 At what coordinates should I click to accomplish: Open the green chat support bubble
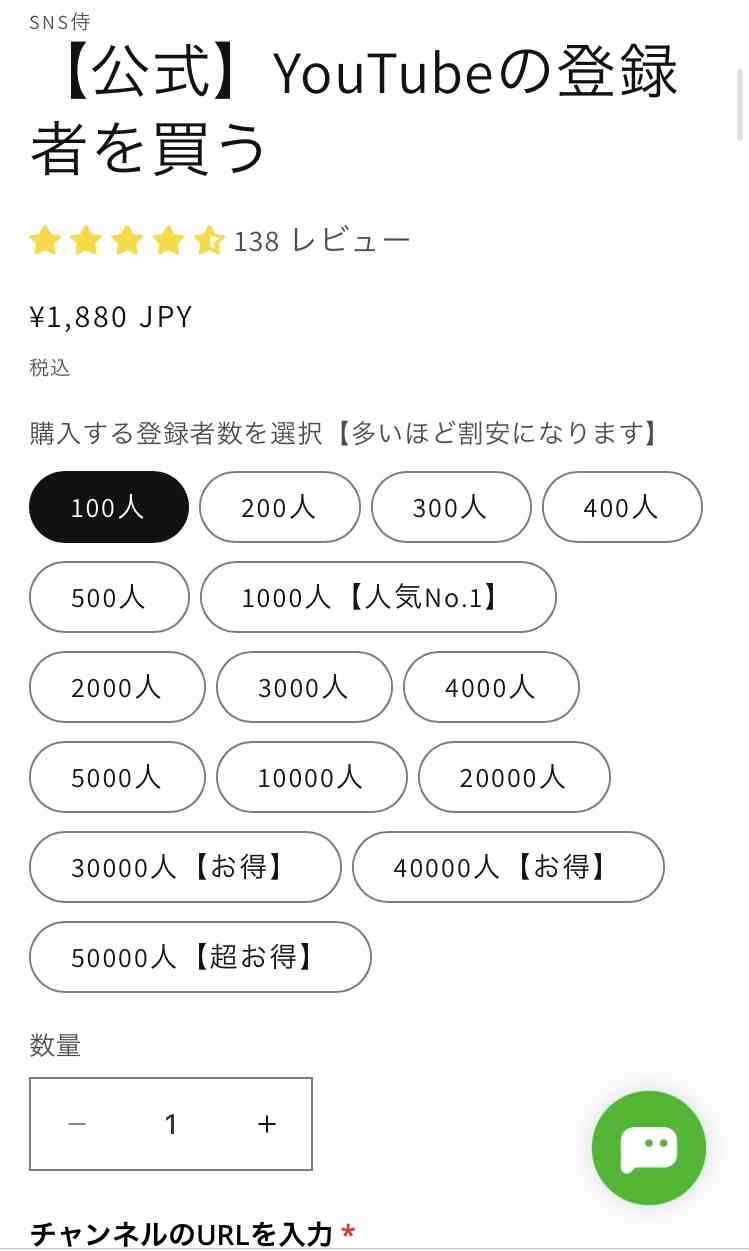click(649, 1148)
